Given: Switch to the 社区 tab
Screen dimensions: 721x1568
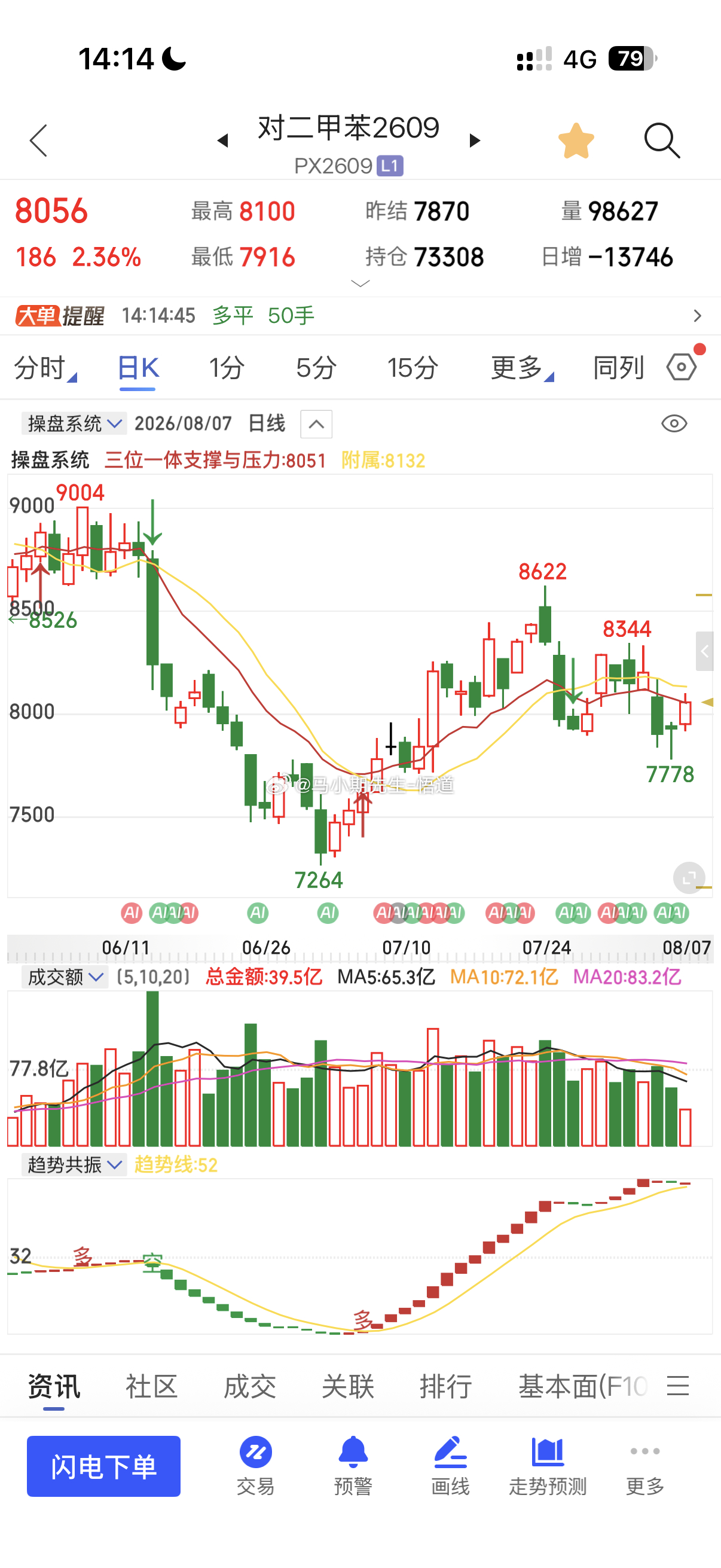Looking at the screenshot, I should click(151, 1386).
